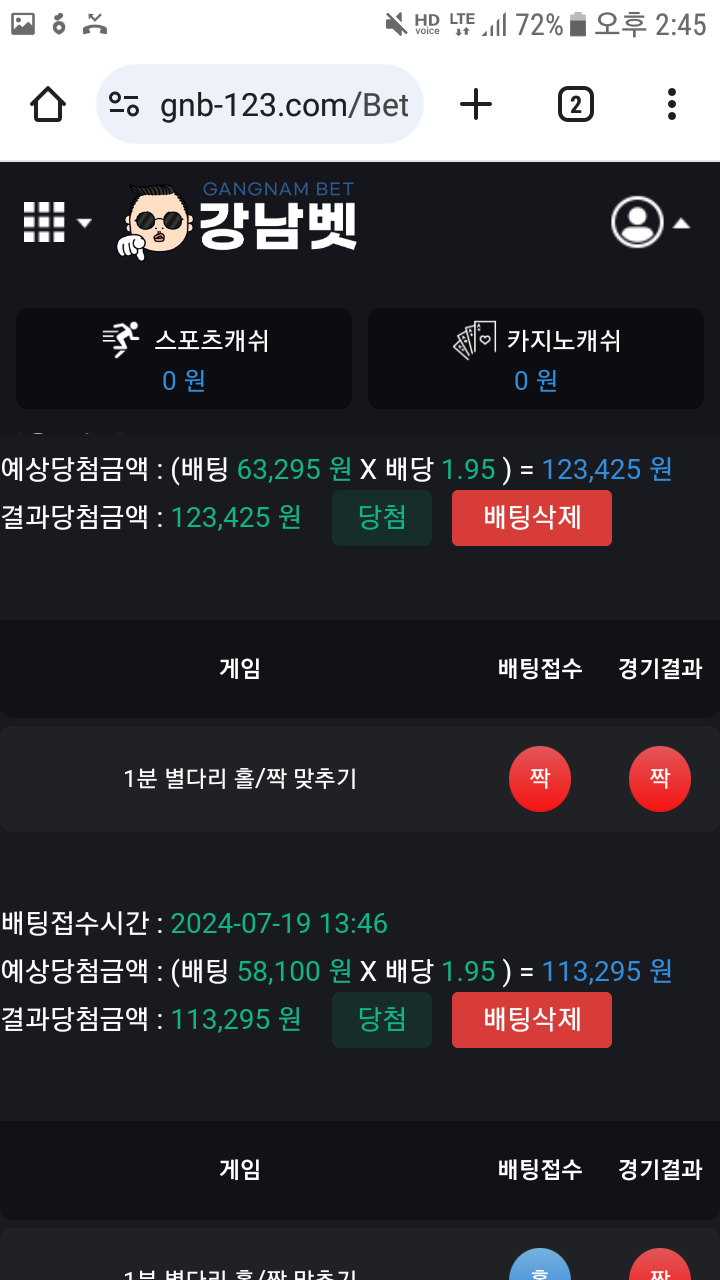View the two open tabs
This screenshot has width=720, height=1280.
pyautogui.click(x=575, y=104)
